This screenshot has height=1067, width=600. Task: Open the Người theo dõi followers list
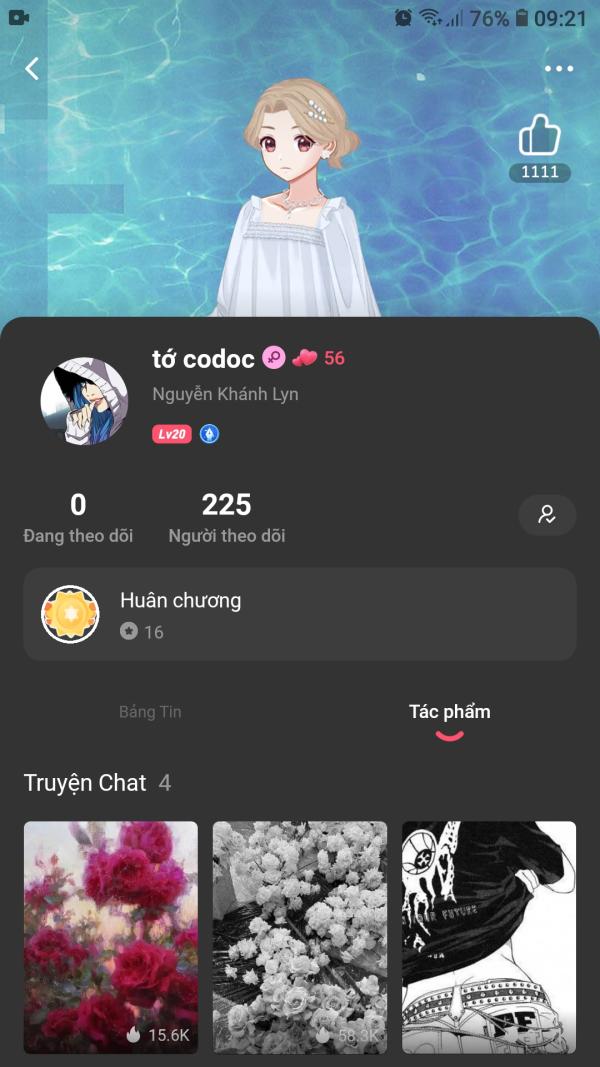pos(226,518)
